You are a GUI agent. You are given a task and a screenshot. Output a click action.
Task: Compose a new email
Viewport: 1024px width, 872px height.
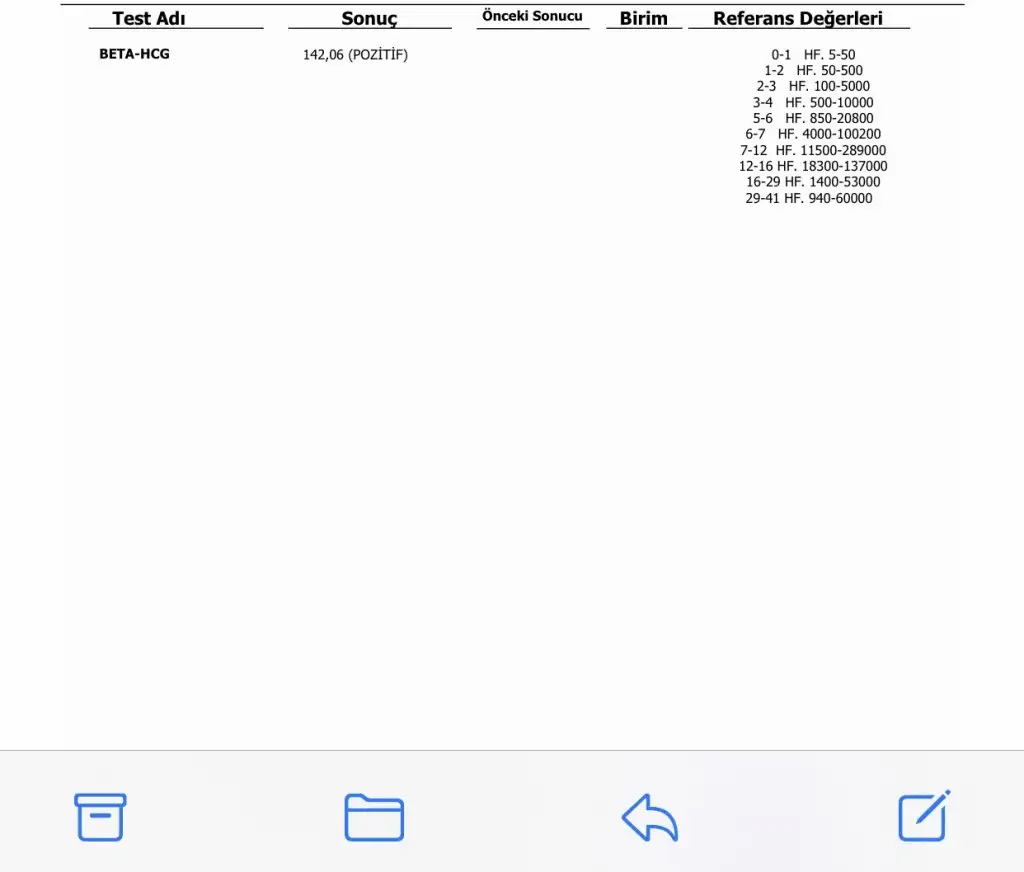(x=923, y=816)
